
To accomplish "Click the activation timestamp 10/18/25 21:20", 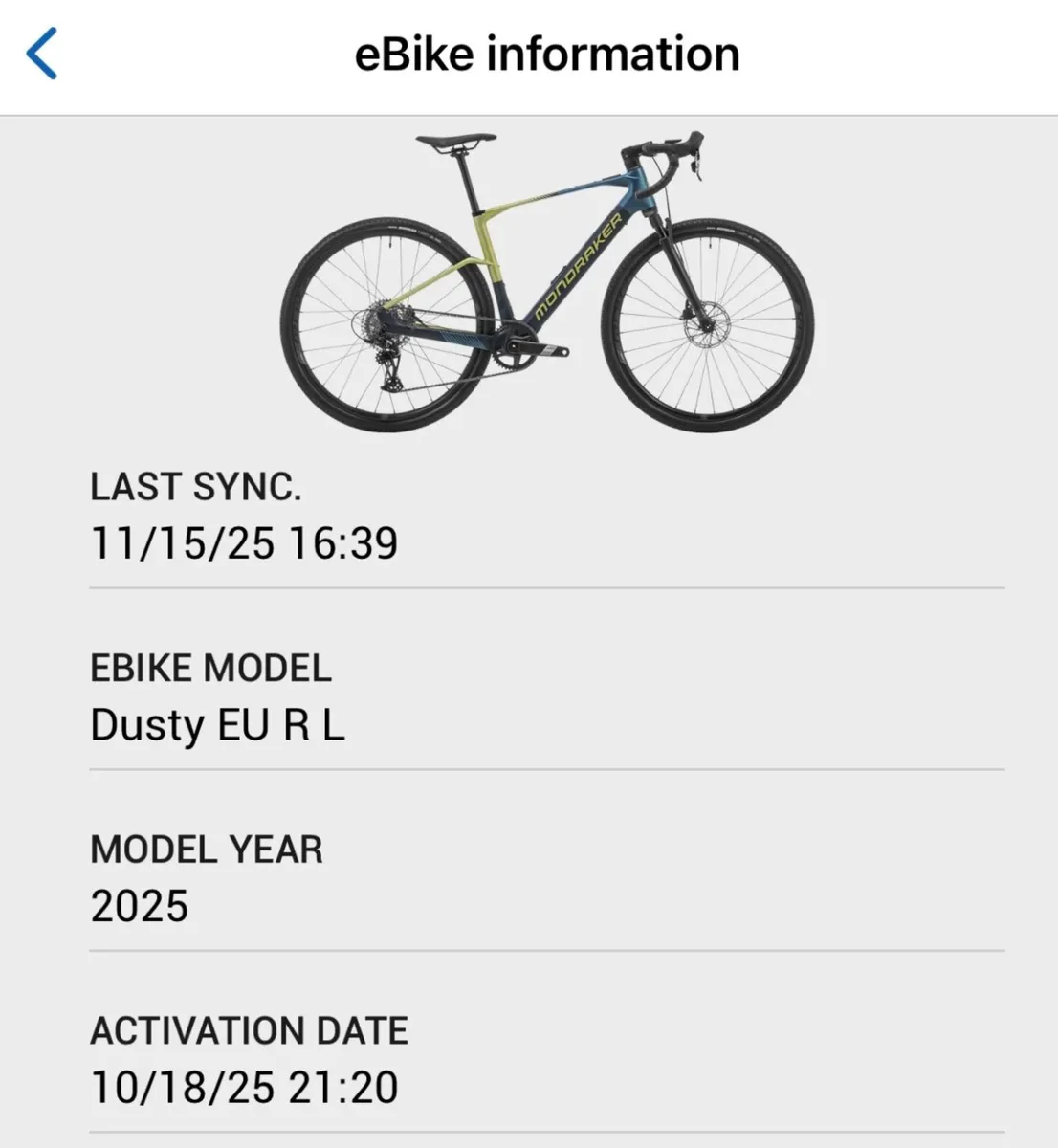I will click(245, 1087).
